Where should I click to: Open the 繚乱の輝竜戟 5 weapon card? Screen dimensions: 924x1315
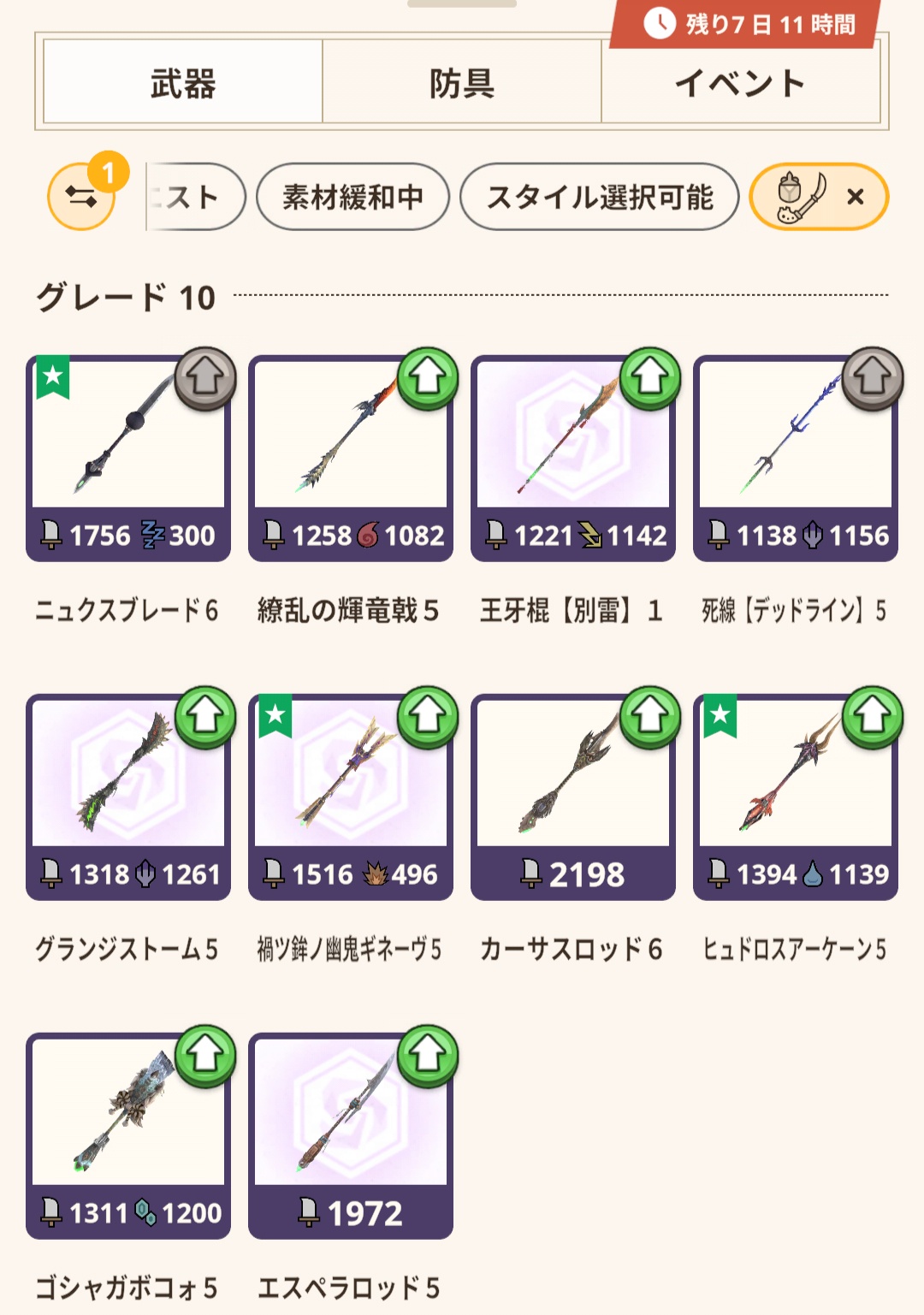351,459
